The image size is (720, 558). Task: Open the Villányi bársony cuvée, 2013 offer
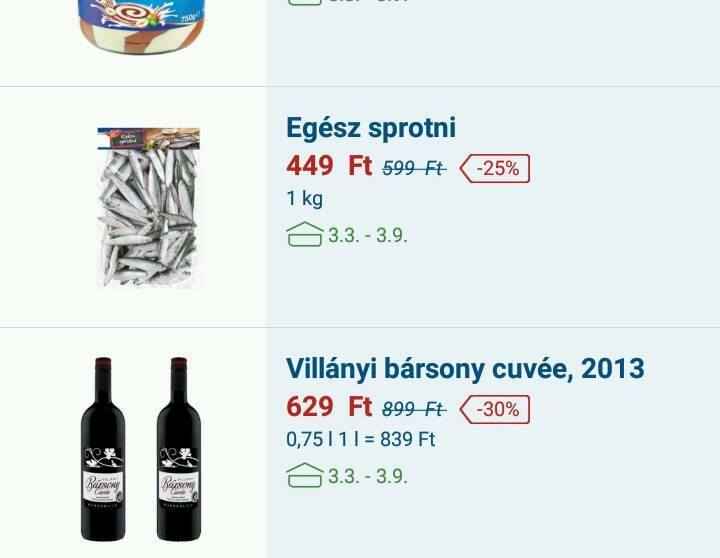[465, 369]
